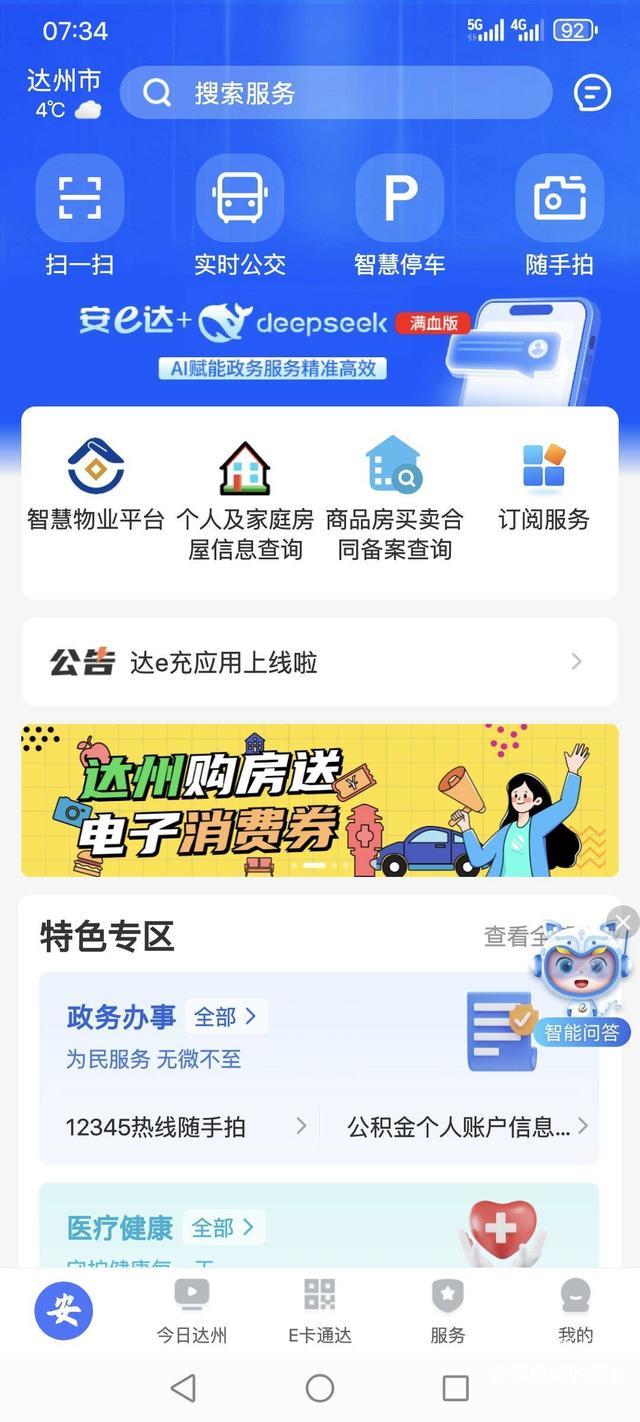Switch to the 今日达州 tab

pos(192,1311)
